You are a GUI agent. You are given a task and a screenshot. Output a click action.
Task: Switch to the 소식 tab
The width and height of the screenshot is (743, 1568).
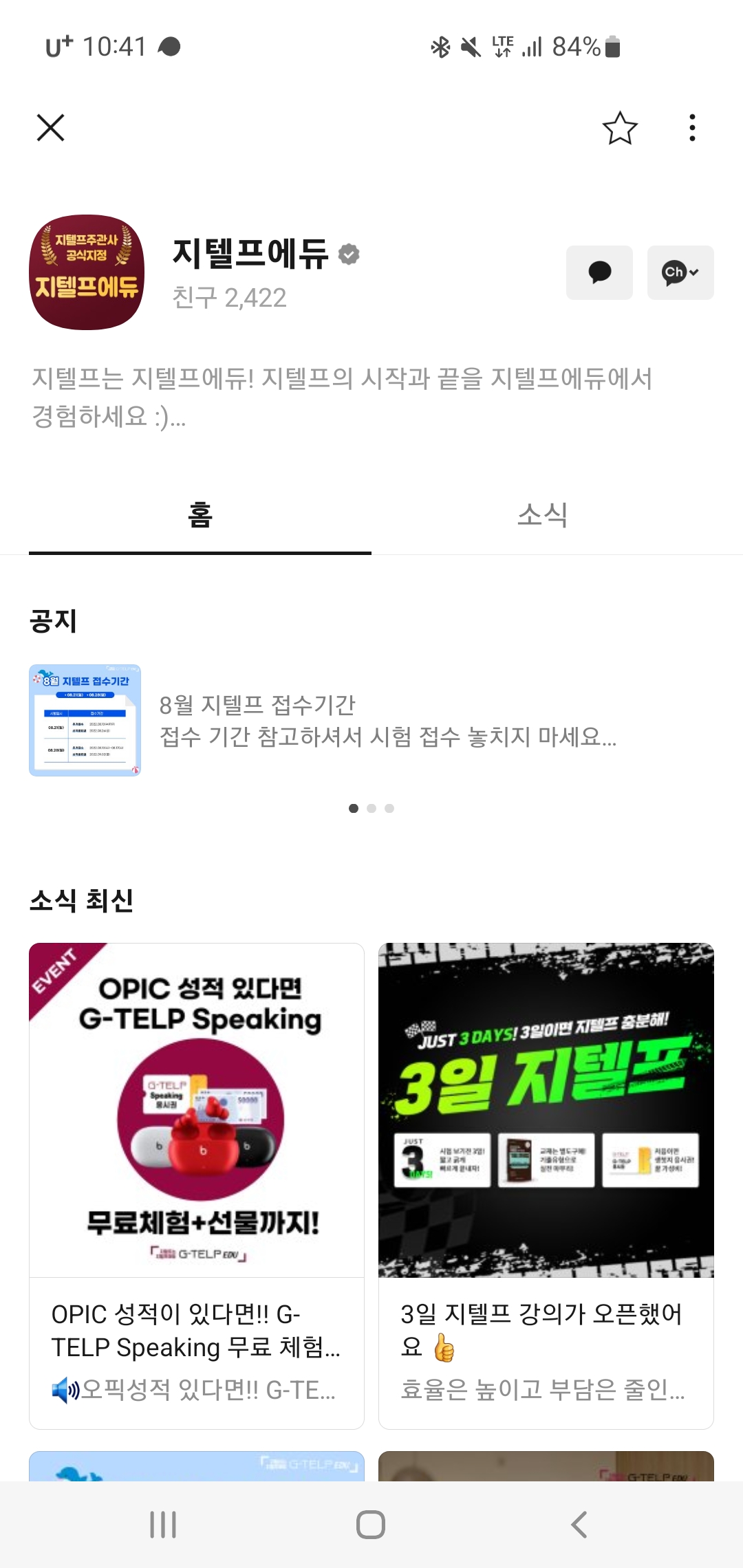tap(542, 514)
